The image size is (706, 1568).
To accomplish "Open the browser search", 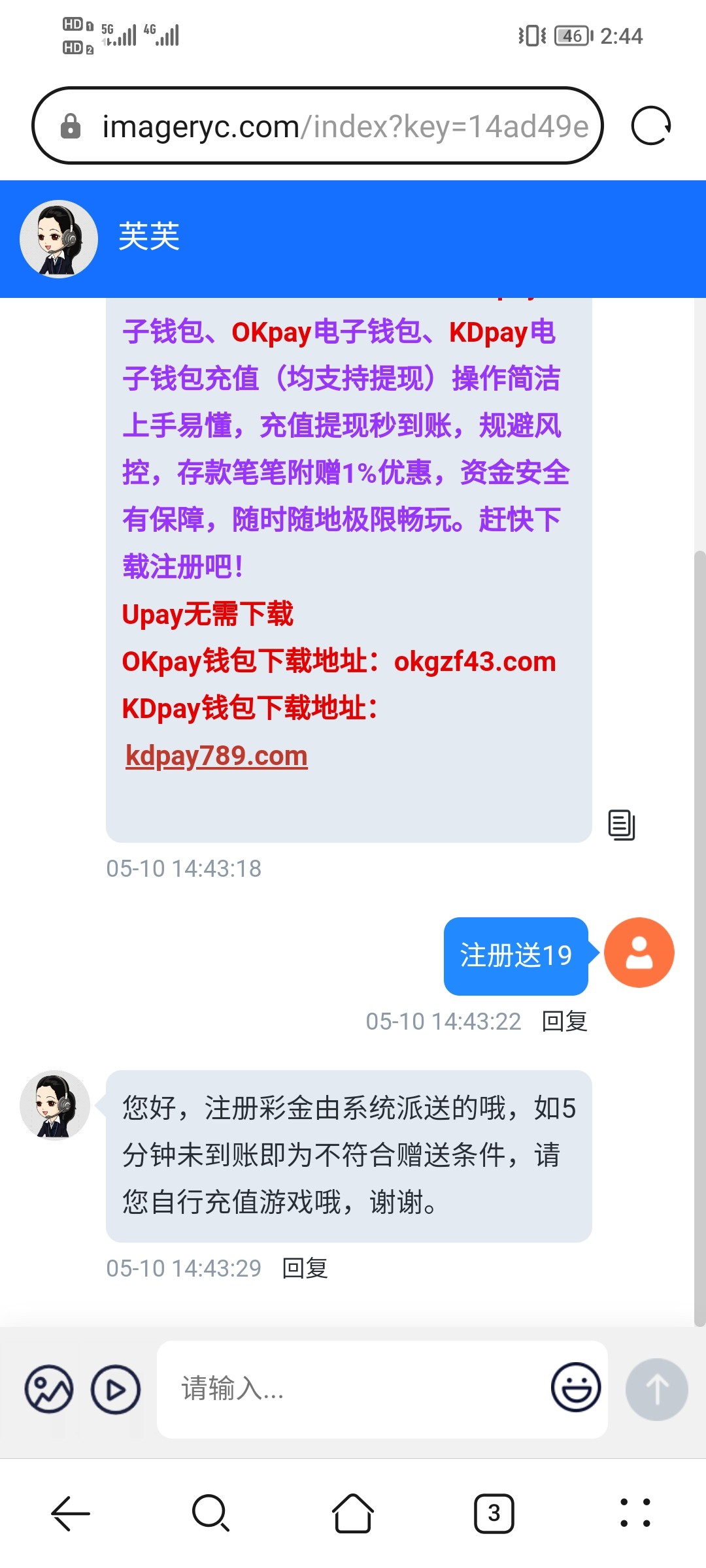I will pyautogui.click(x=210, y=1513).
